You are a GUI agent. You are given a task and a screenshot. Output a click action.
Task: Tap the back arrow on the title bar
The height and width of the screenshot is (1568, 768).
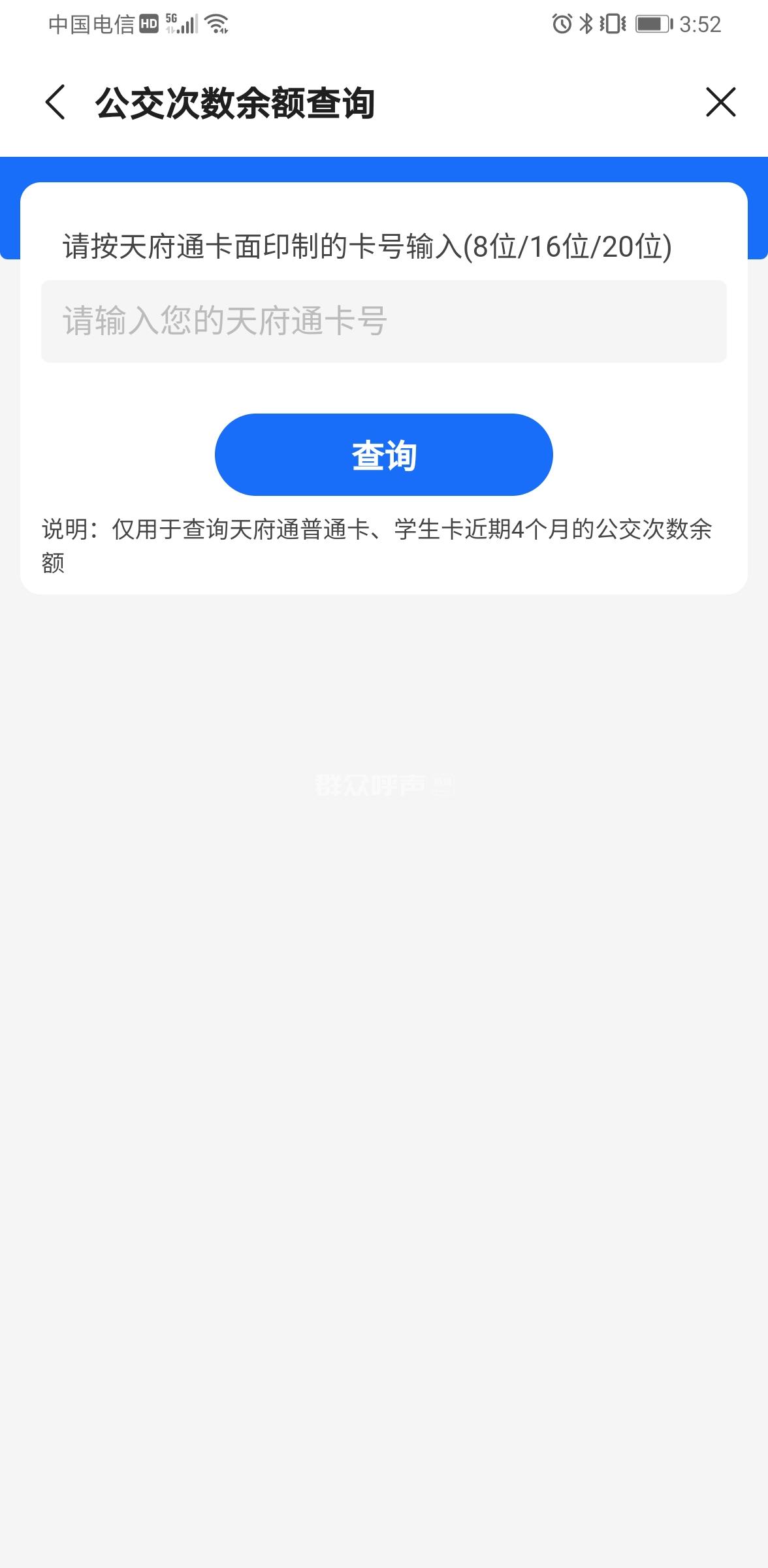[x=55, y=103]
